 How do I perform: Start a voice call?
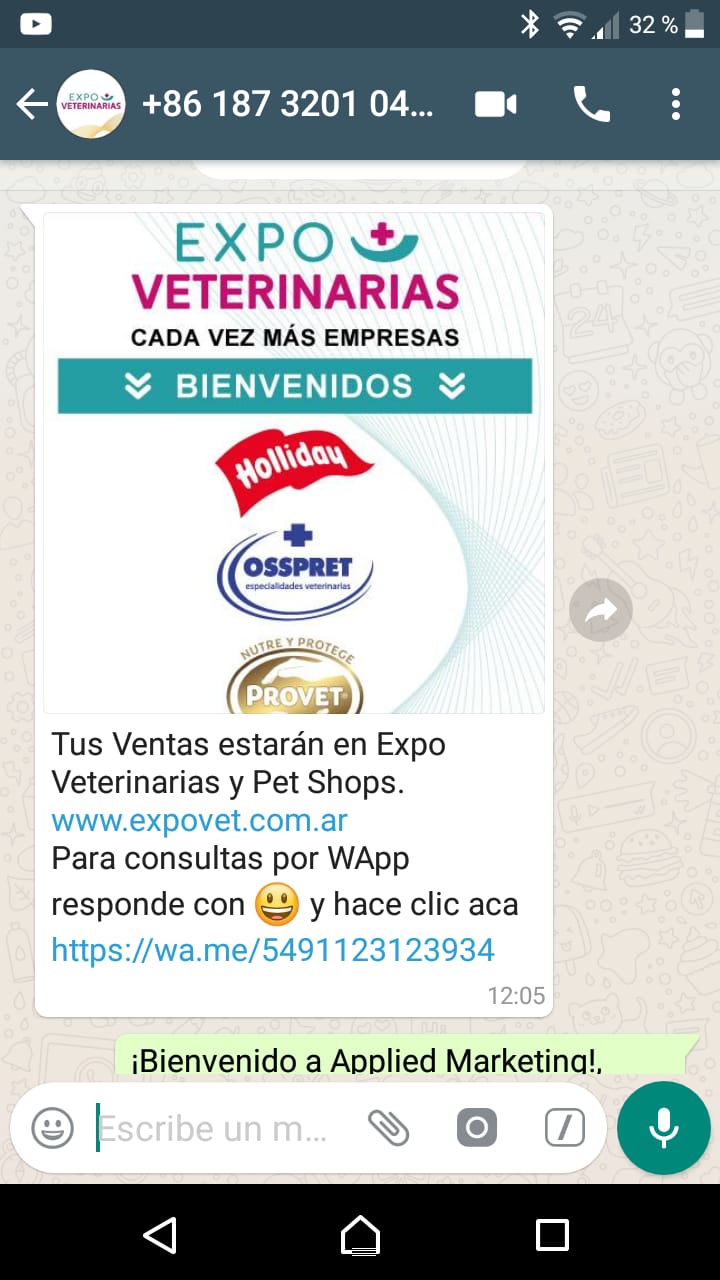[x=591, y=104]
